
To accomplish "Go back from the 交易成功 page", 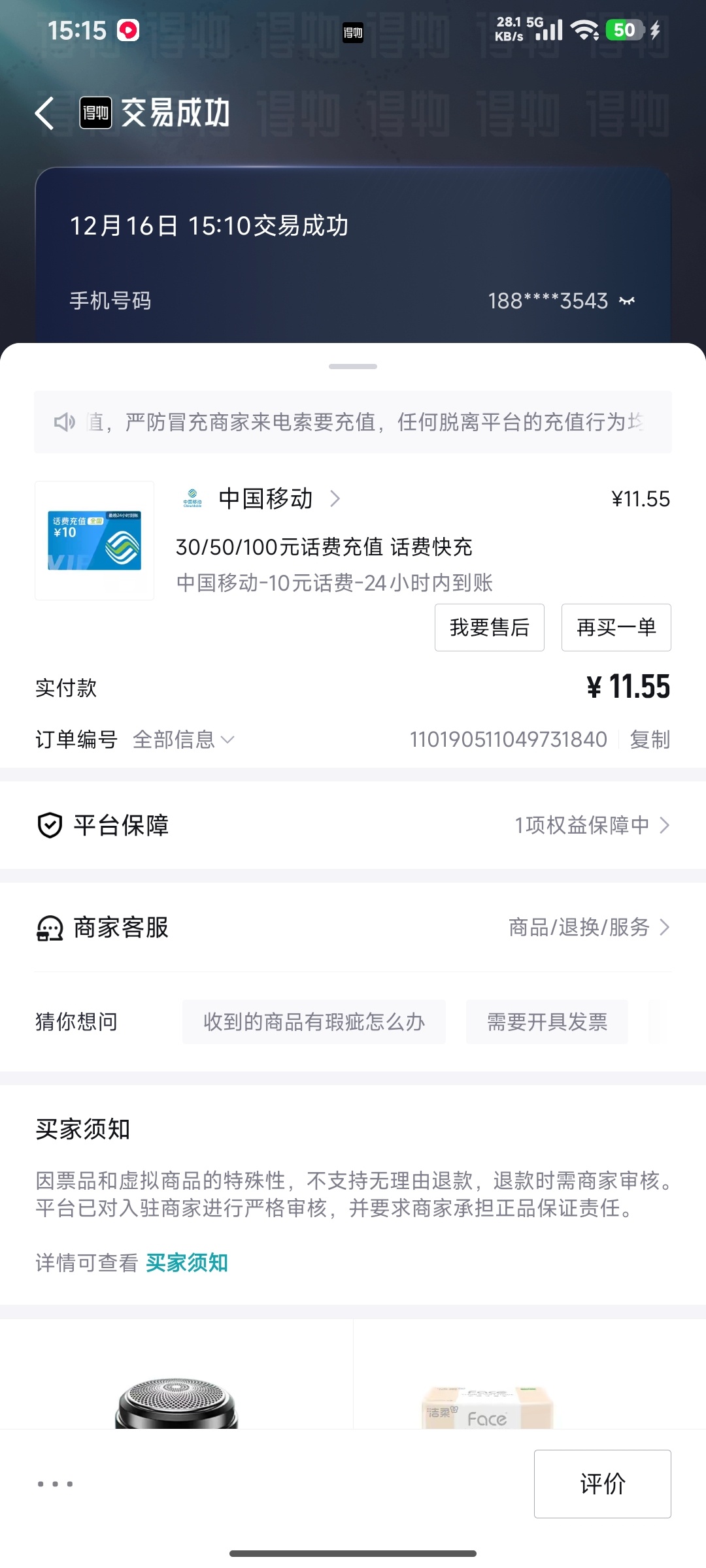I will pyautogui.click(x=44, y=113).
